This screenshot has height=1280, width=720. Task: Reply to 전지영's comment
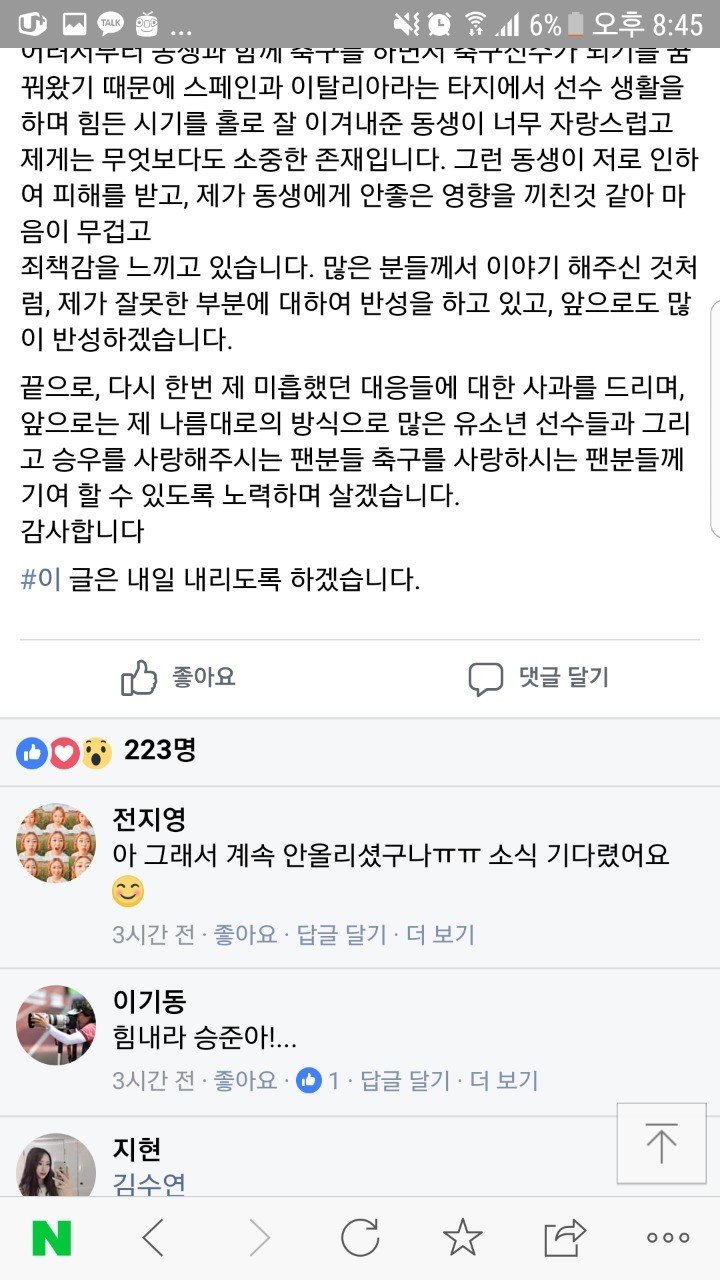point(341,935)
